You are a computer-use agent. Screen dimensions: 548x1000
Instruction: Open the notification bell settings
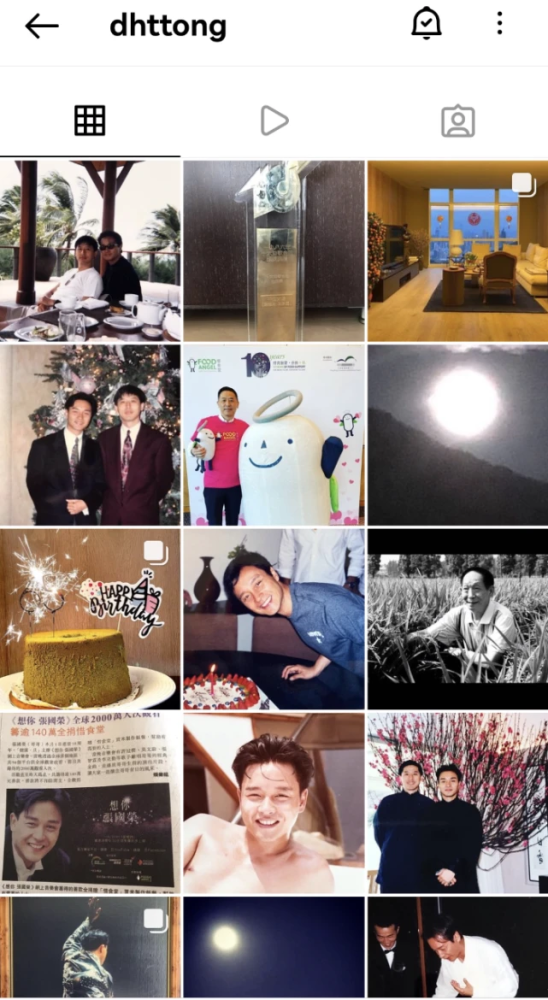[x=426, y=24]
